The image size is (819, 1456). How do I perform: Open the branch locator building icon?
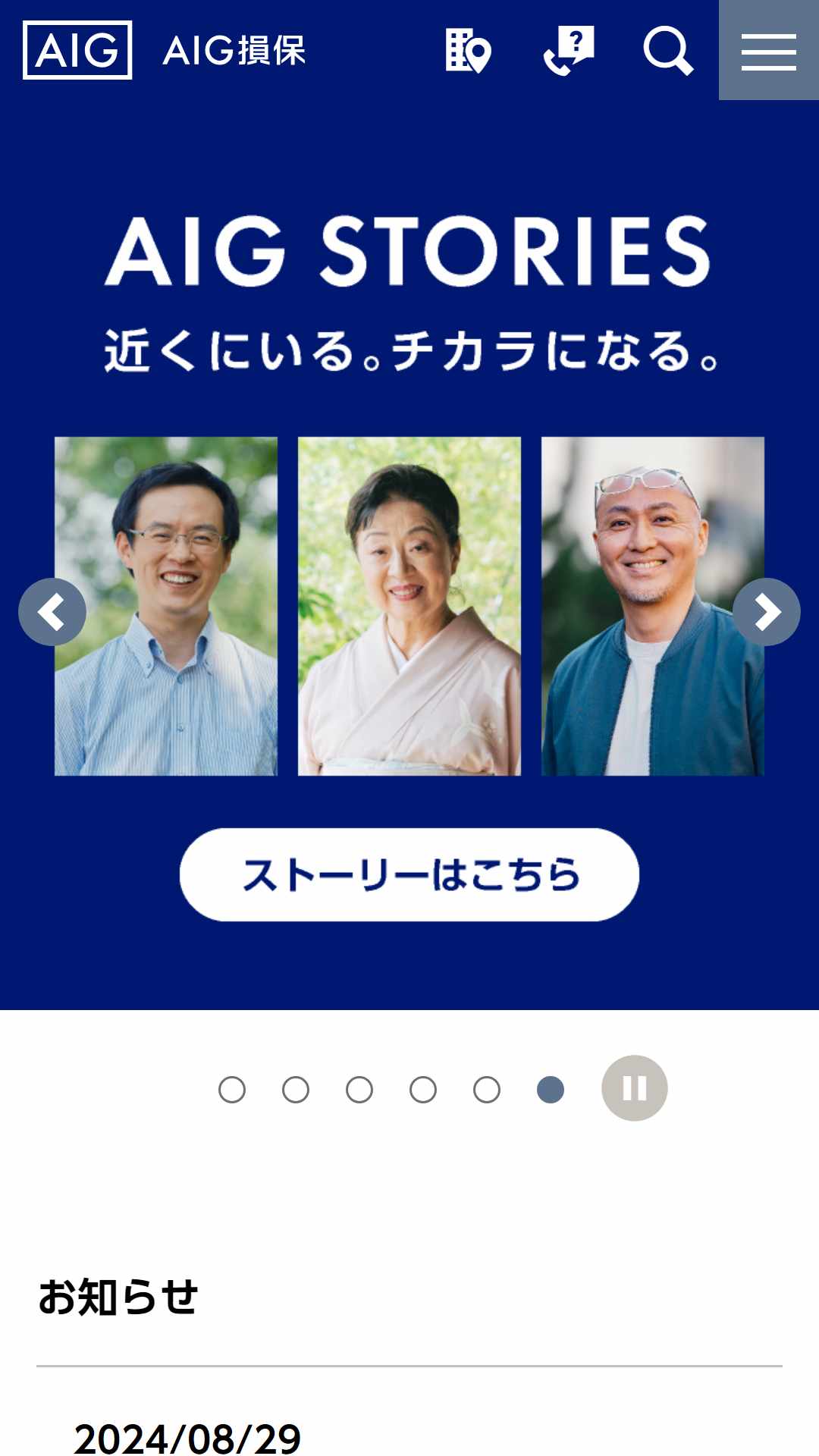pyautogui.click(x=468, y=50)
